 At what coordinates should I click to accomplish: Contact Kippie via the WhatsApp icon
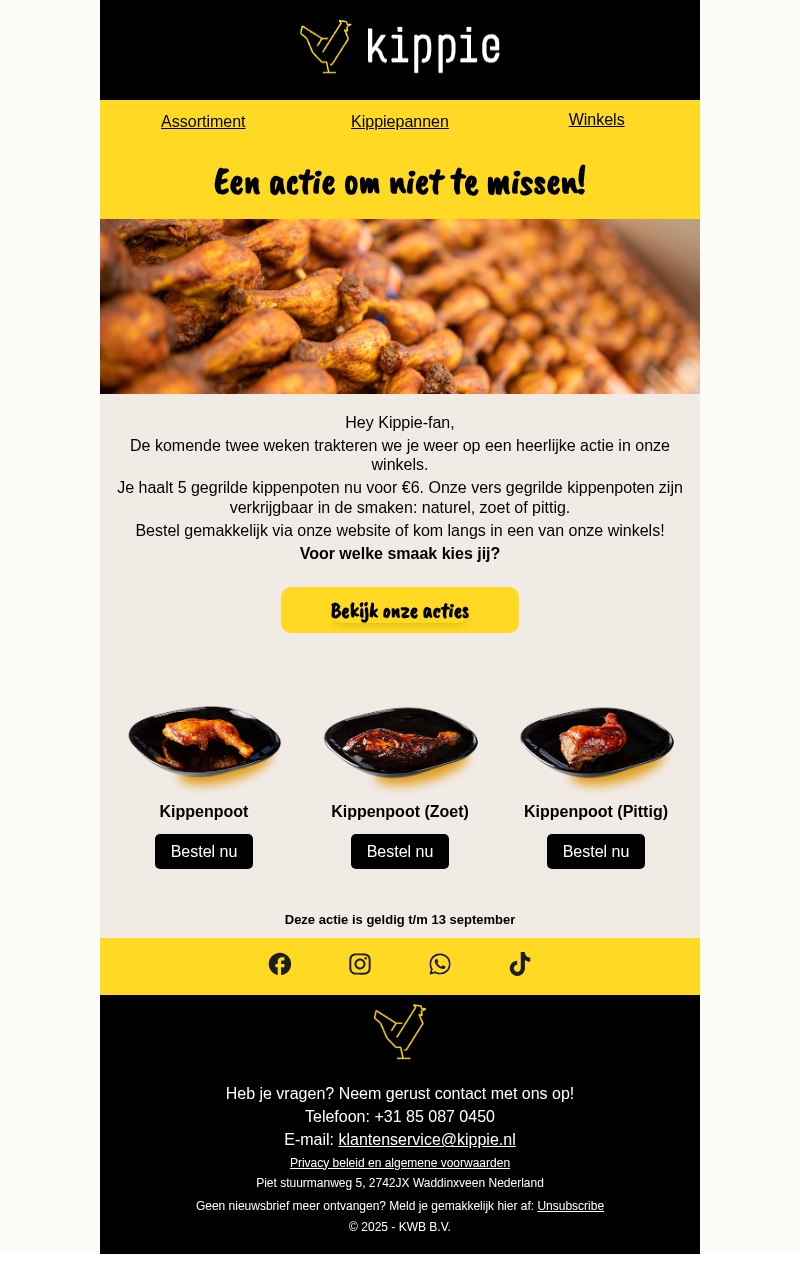[440, 964]
